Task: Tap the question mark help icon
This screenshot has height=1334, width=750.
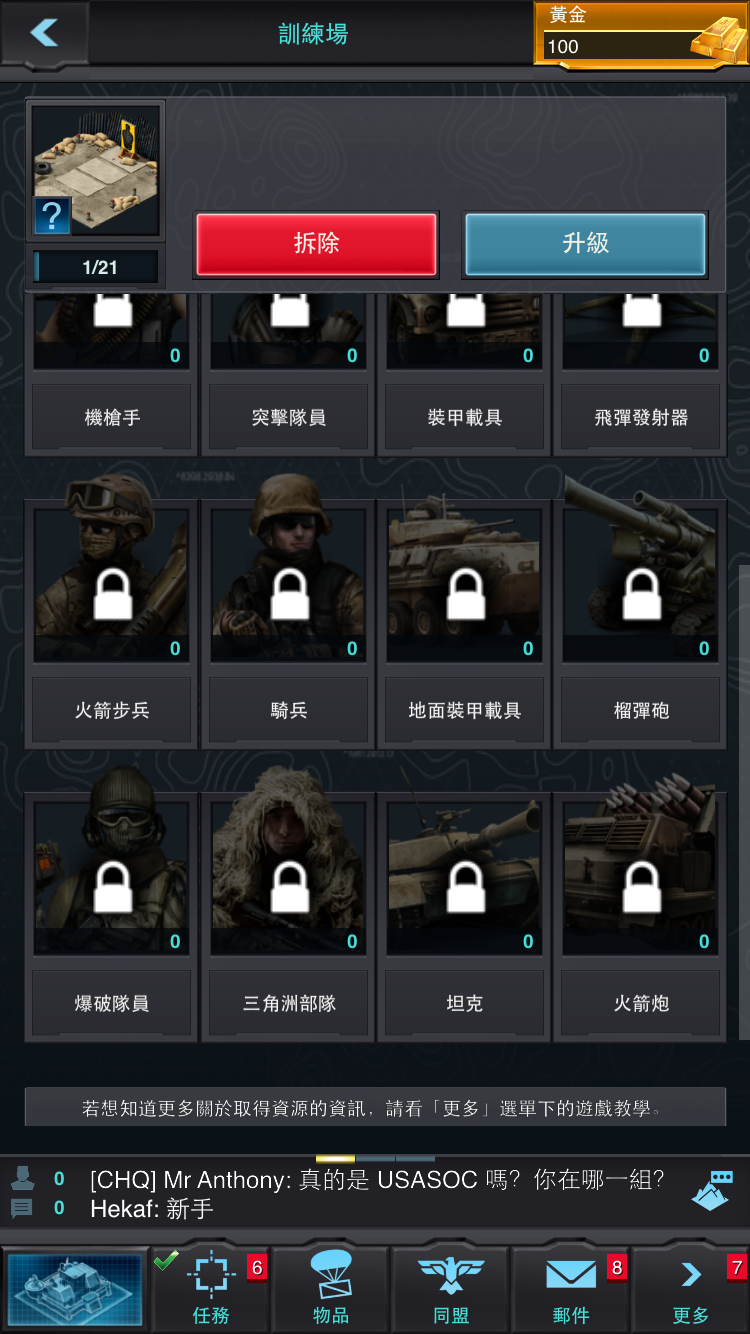Action: pos(52,215)
